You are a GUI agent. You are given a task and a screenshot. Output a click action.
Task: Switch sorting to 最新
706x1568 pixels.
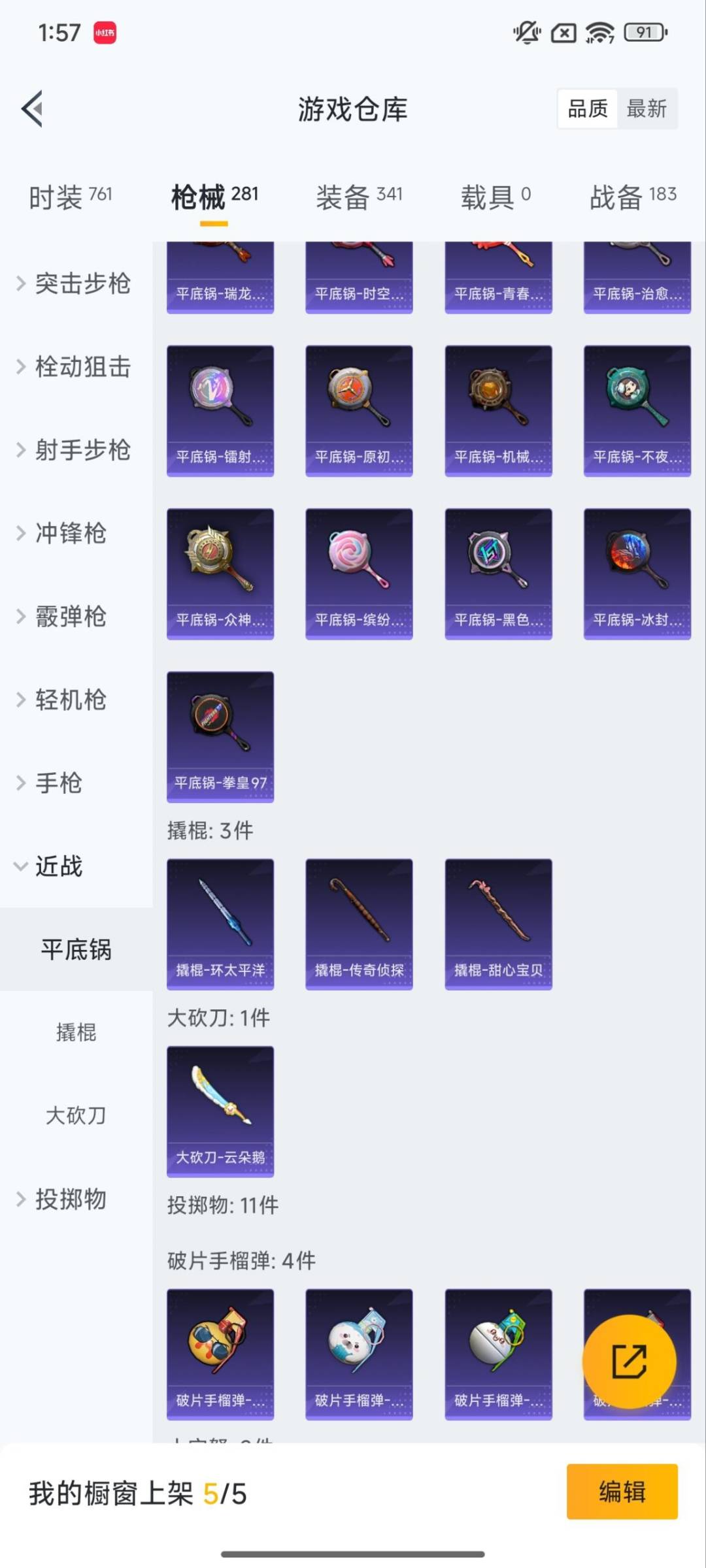[x=648, y=108]
